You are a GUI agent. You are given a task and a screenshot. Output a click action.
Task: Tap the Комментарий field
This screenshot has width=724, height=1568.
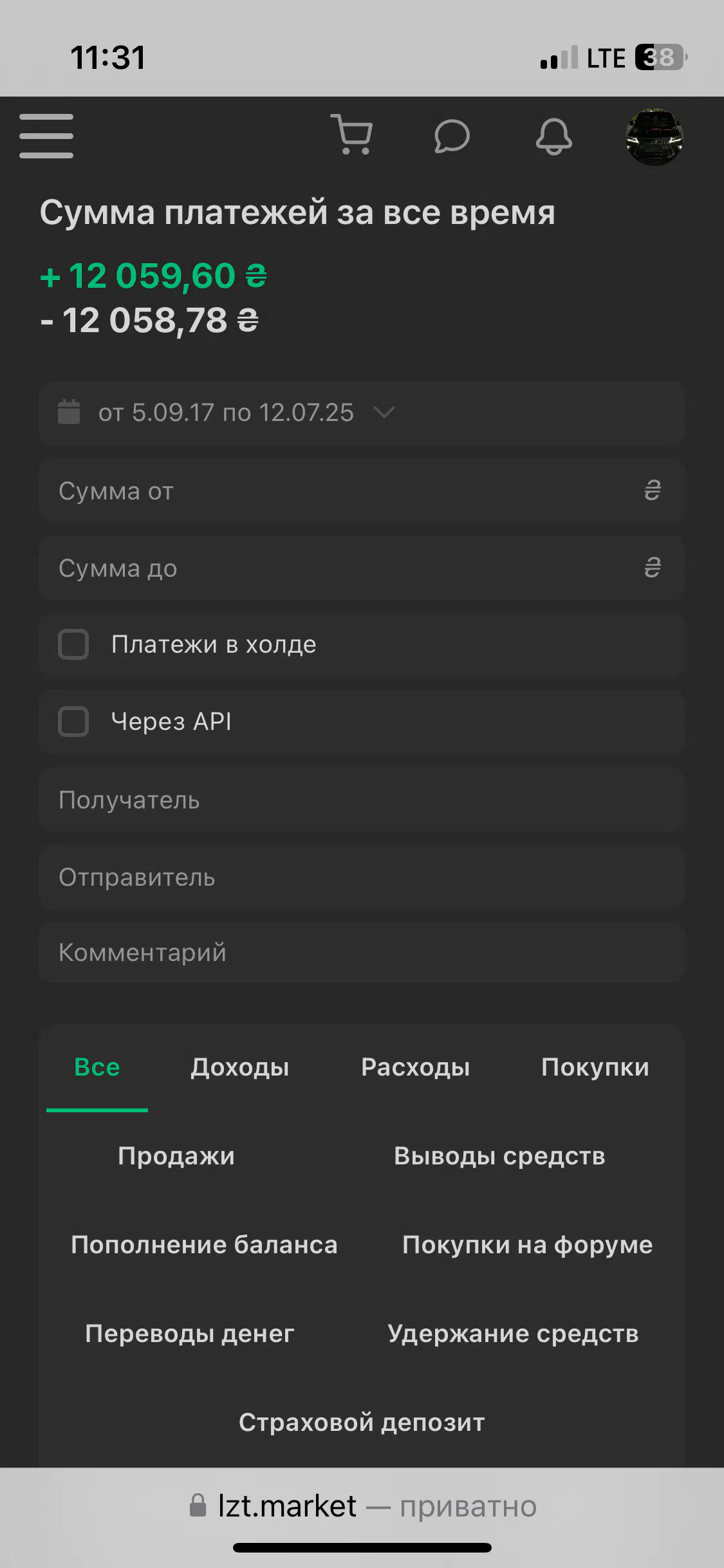[x=361, y=953]
